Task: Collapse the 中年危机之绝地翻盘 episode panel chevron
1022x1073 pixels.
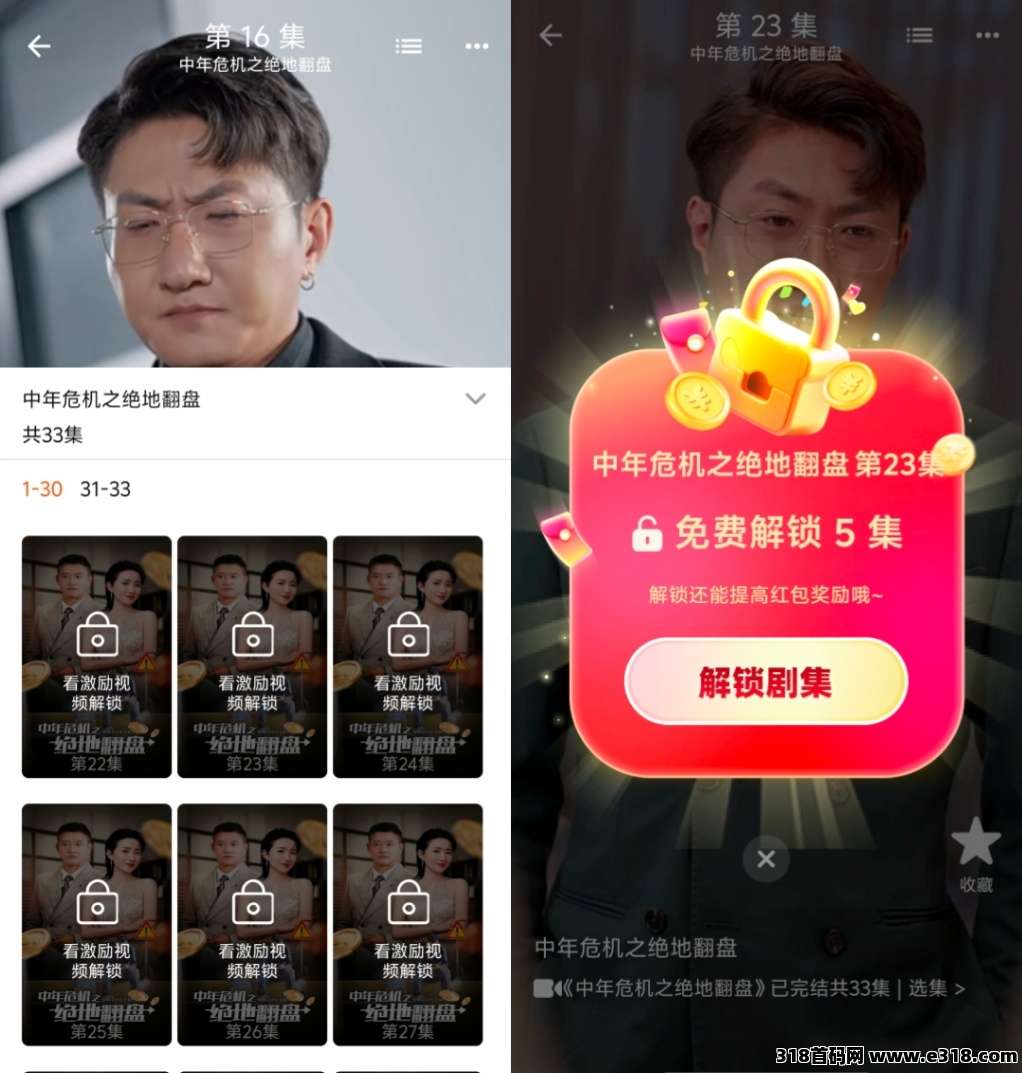Action: [476, 399]
